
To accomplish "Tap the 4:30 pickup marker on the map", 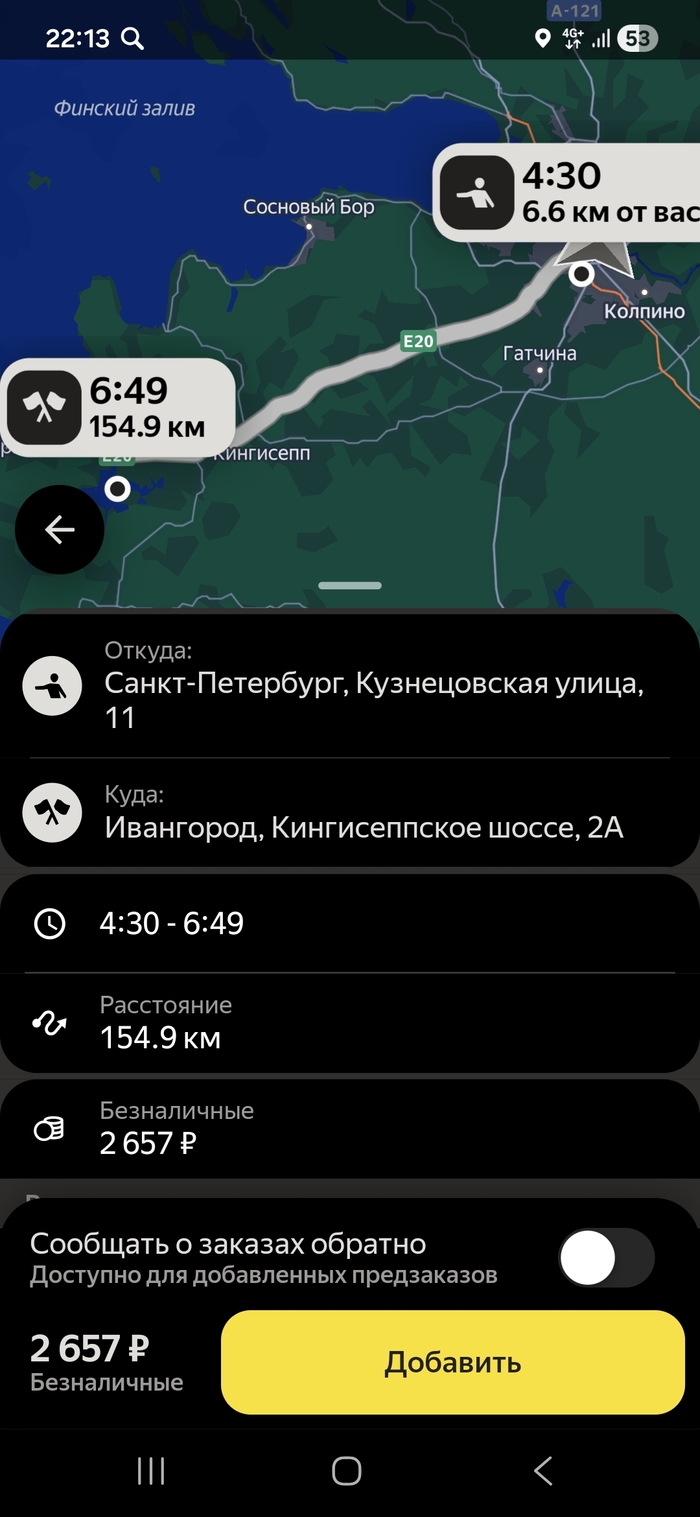I will (565, 191).
